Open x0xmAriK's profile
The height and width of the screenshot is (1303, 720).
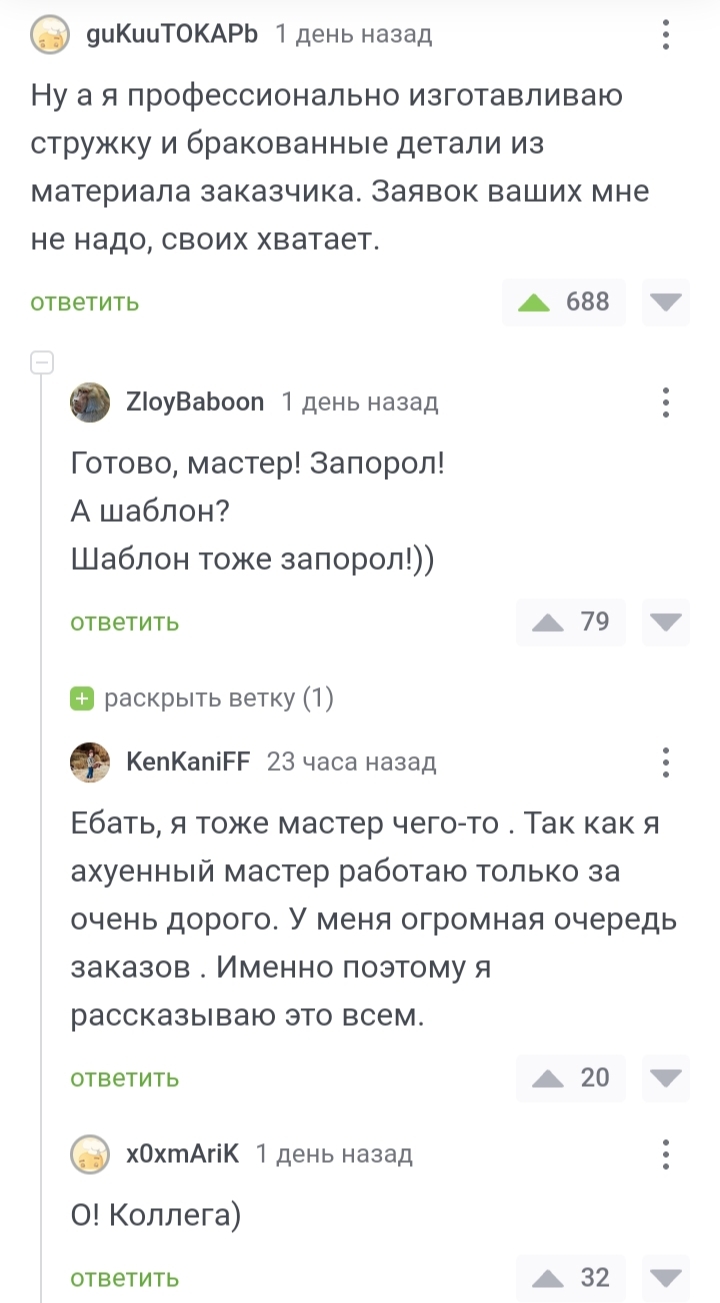(182, 1154)
